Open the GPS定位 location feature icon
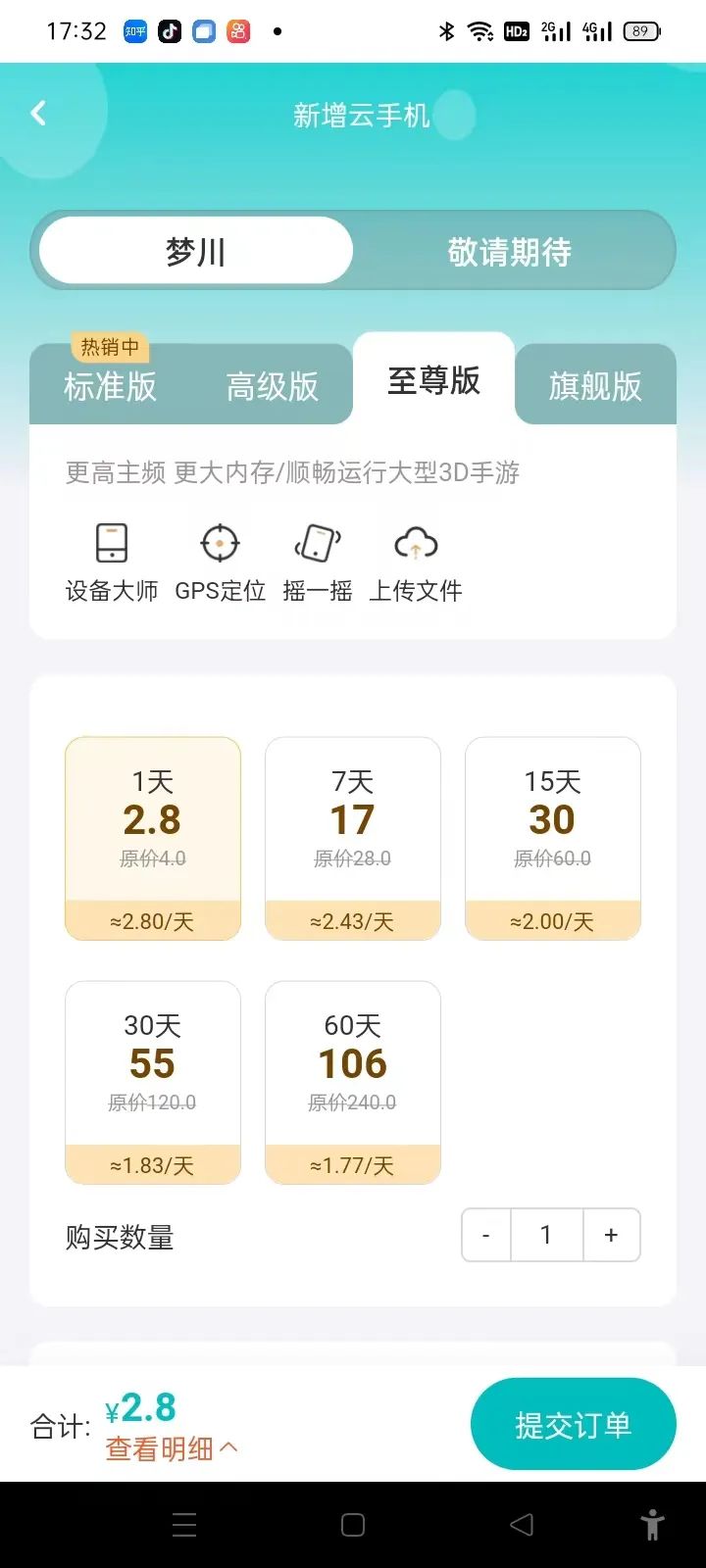706x1568 pixels. click(219, 559)
